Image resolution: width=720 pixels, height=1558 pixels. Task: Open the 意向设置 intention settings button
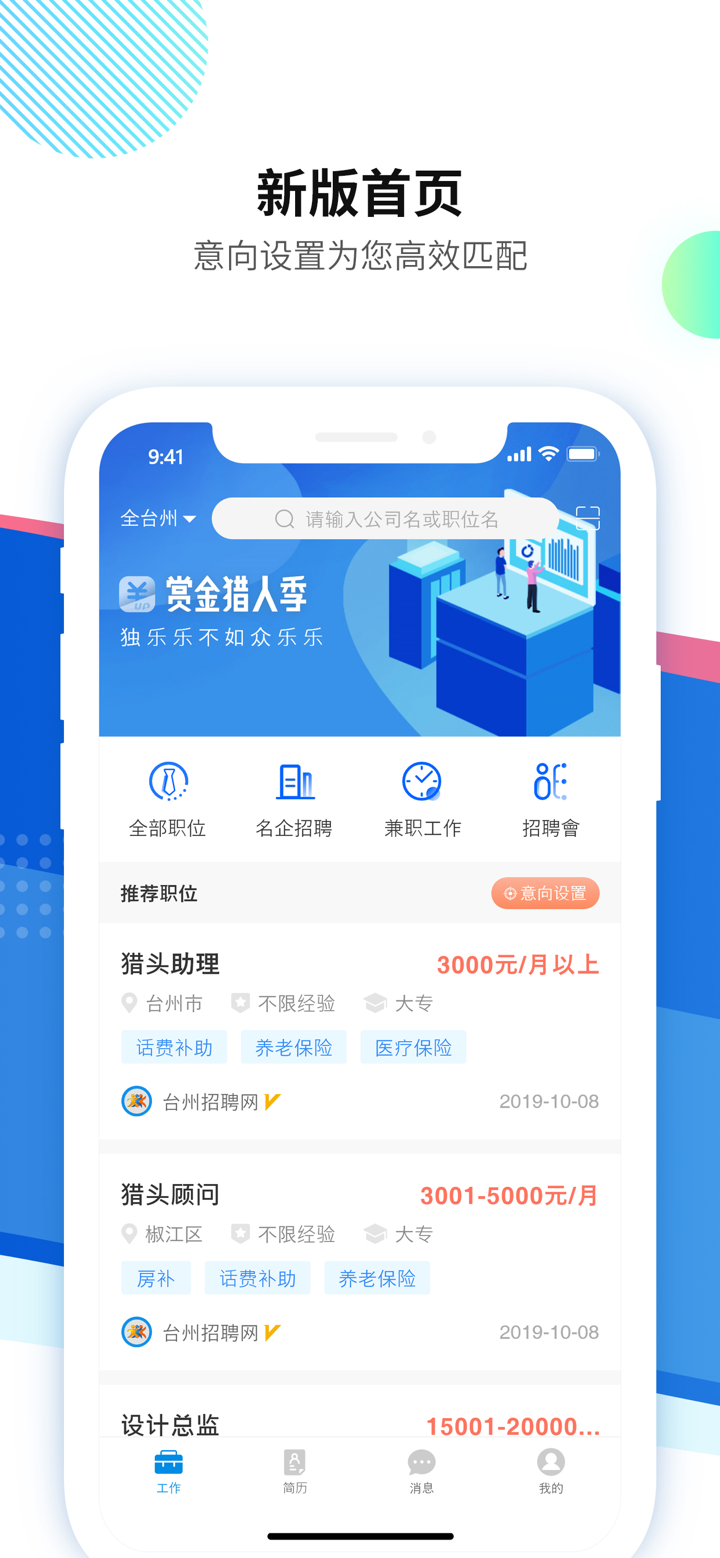pyautogui.click(x=545, y=893)
